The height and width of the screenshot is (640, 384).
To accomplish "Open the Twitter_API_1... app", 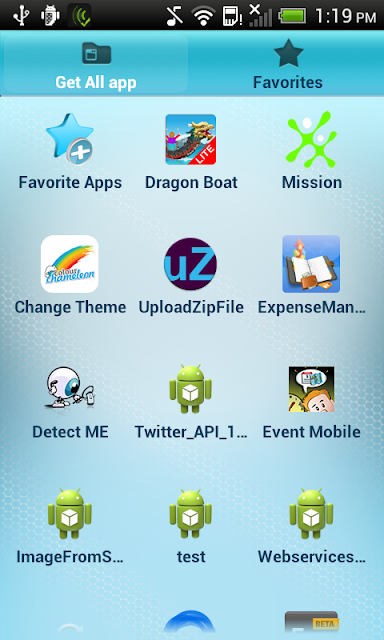I will (191, 402).
